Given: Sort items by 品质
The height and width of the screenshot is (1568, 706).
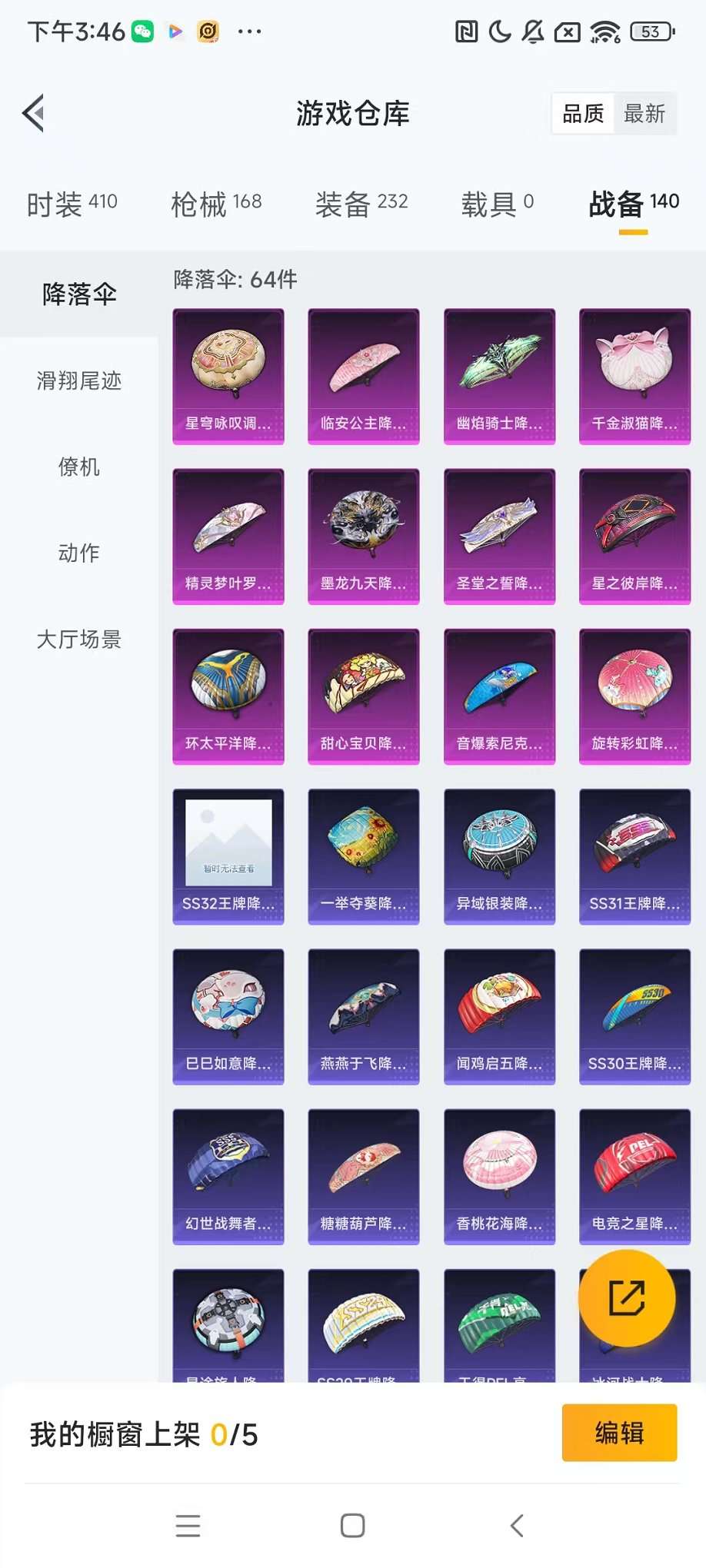Looking at the screenshot, I should coord(583,114).
